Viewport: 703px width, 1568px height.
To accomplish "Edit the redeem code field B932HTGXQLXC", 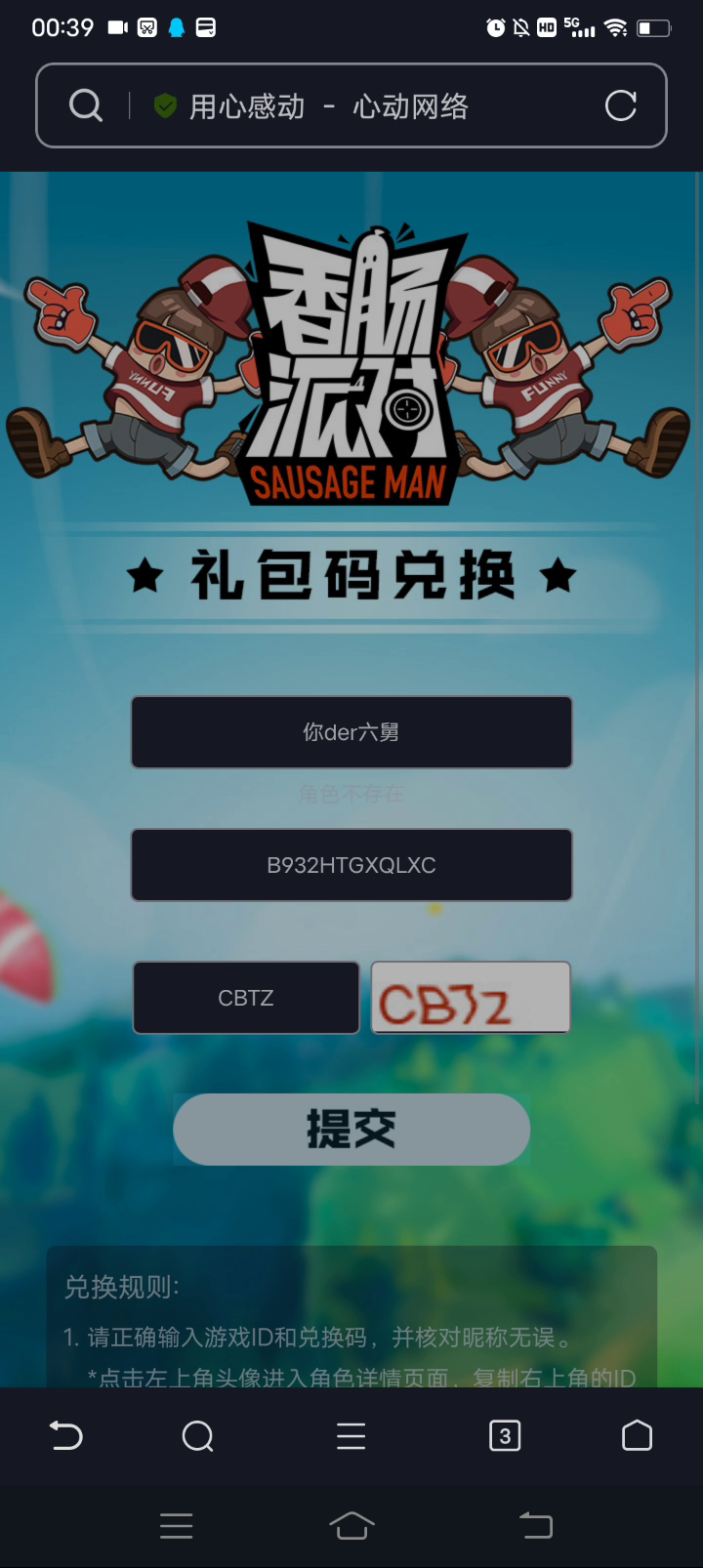I will tap(351, 865).
